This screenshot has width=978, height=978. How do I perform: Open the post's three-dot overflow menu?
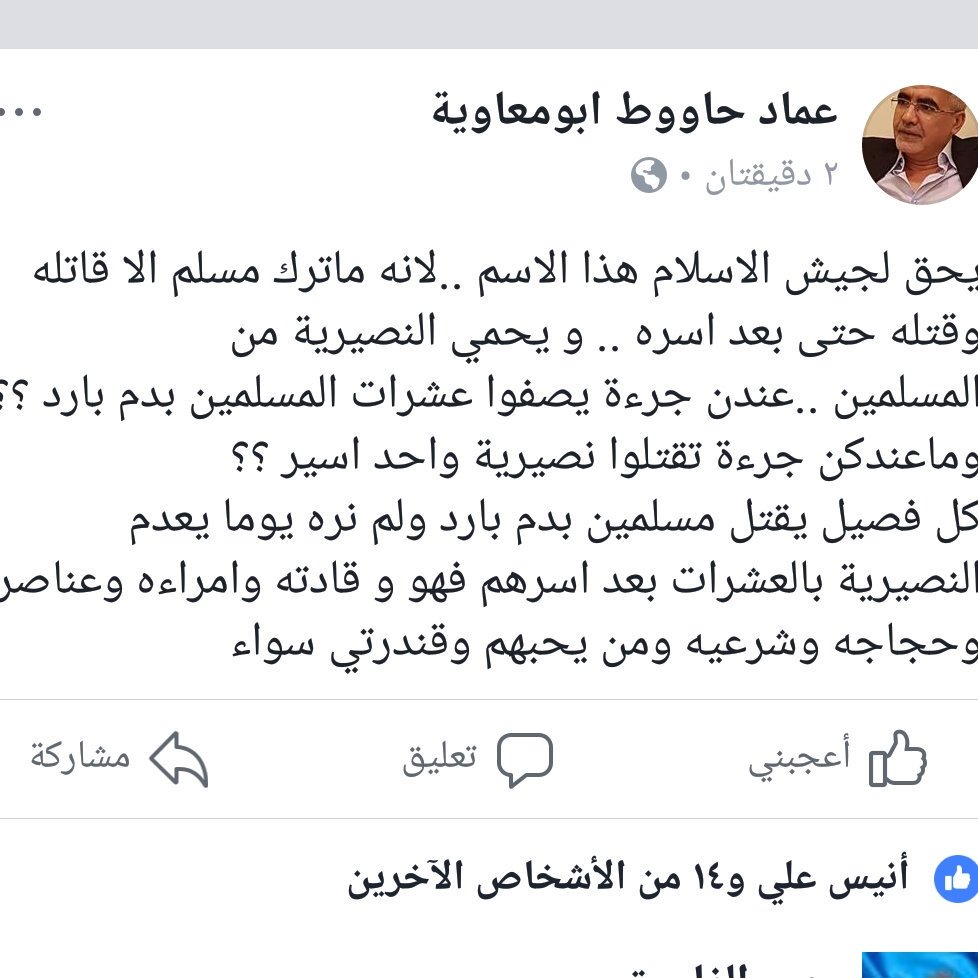(22, 111)
